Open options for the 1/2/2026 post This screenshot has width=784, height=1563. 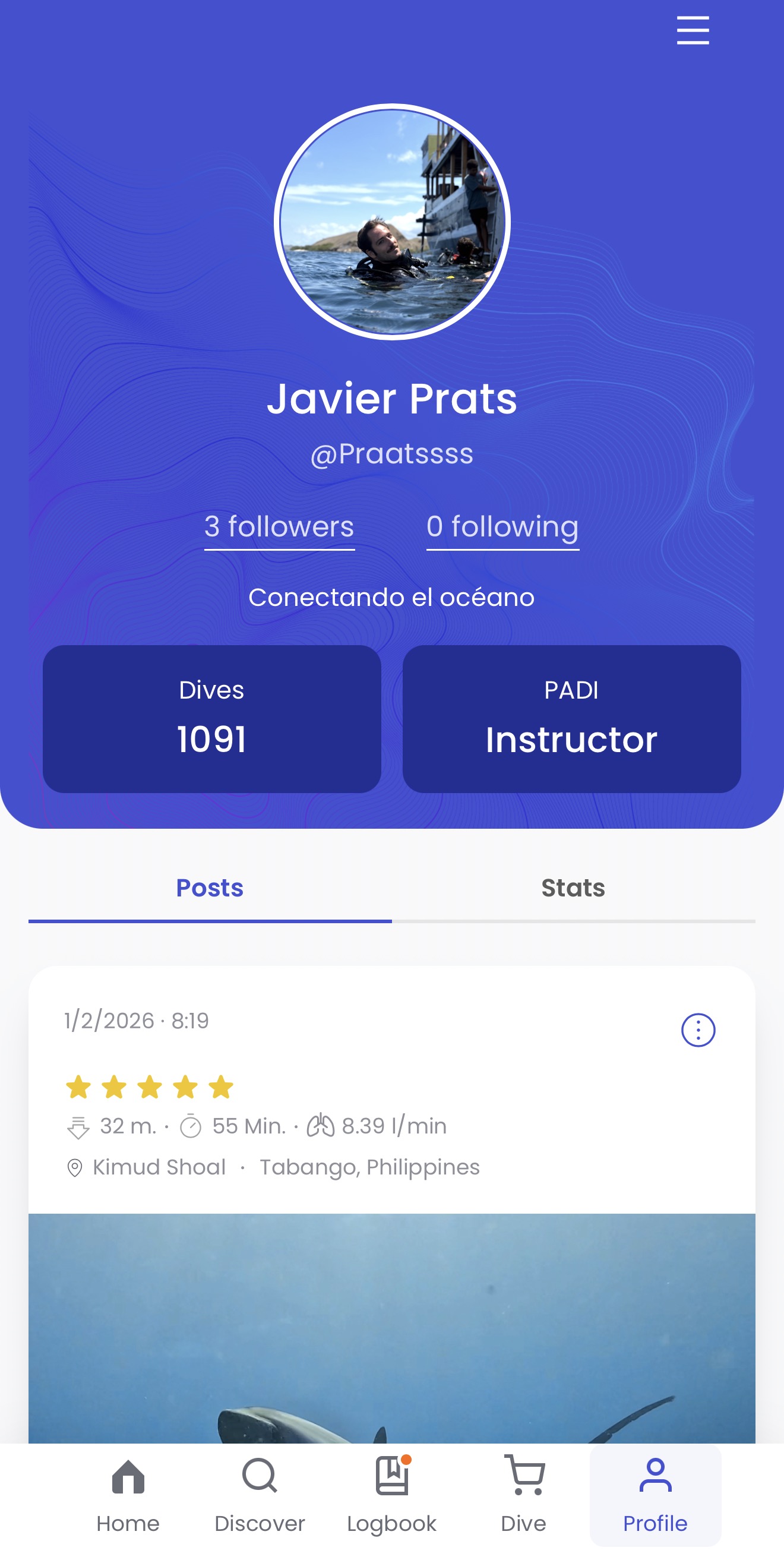[698, 1030]
